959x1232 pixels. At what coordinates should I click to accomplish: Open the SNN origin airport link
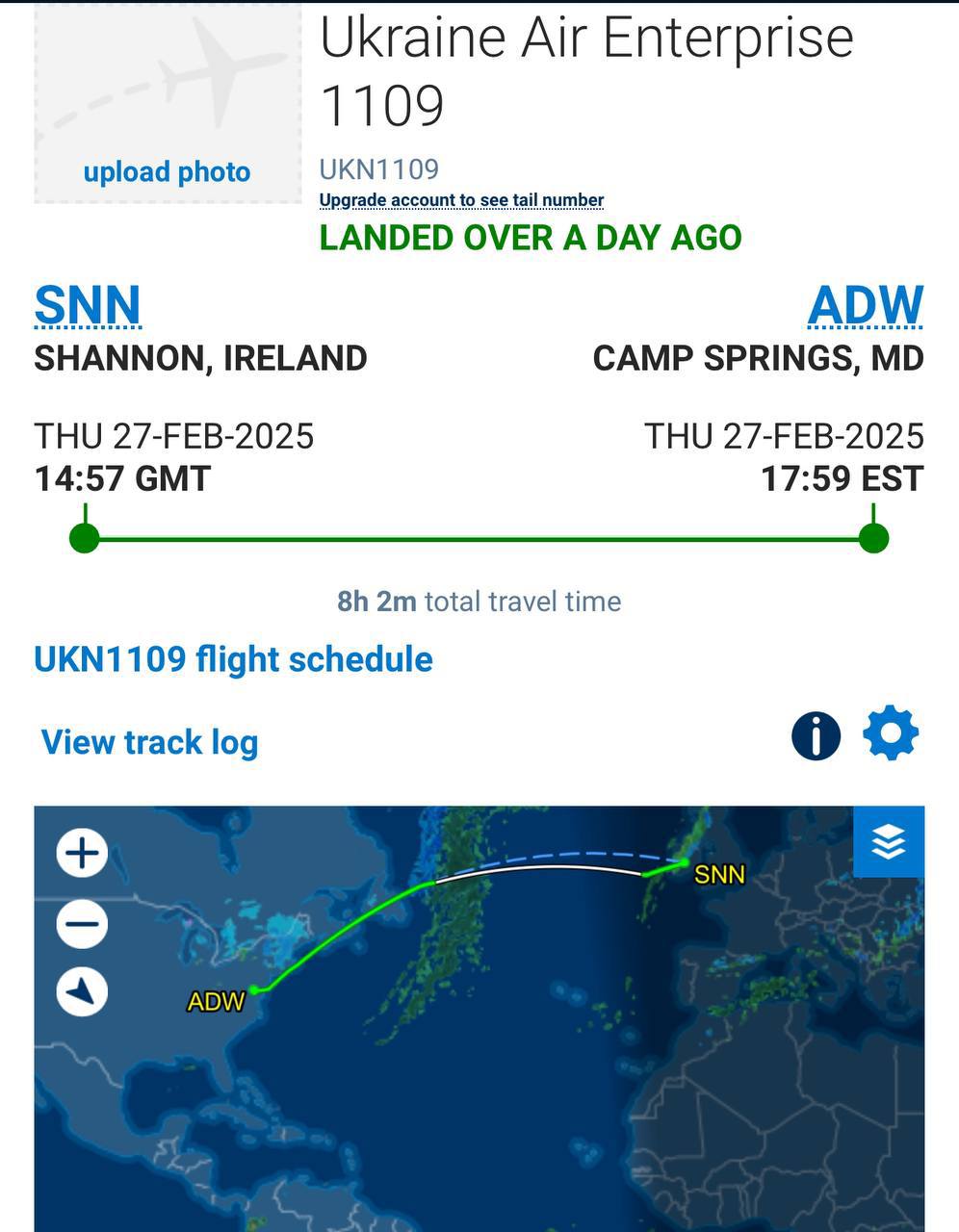pyautogui.click(x=88, y=305)
